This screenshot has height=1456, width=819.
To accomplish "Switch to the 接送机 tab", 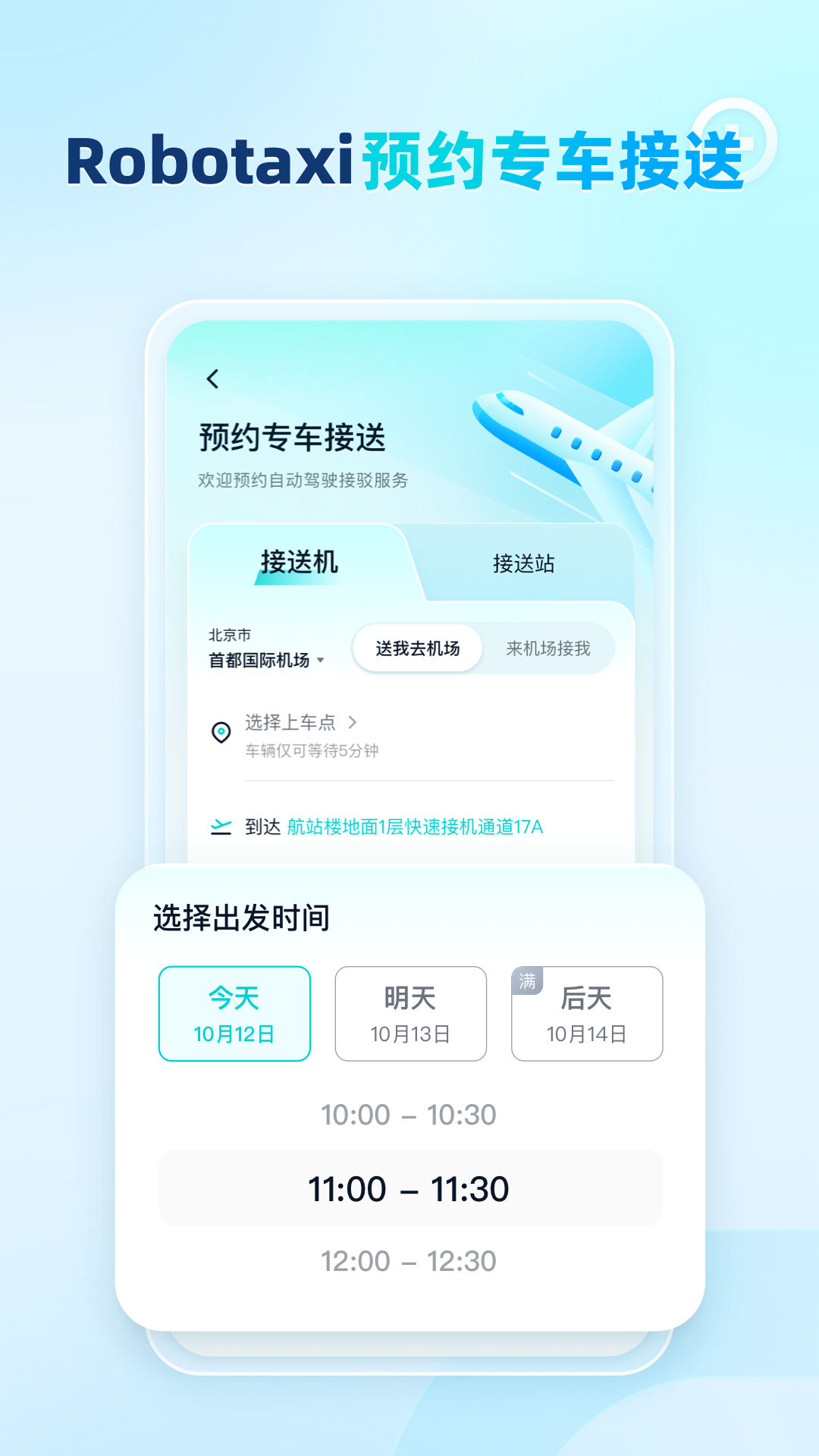I will point(299,563).
